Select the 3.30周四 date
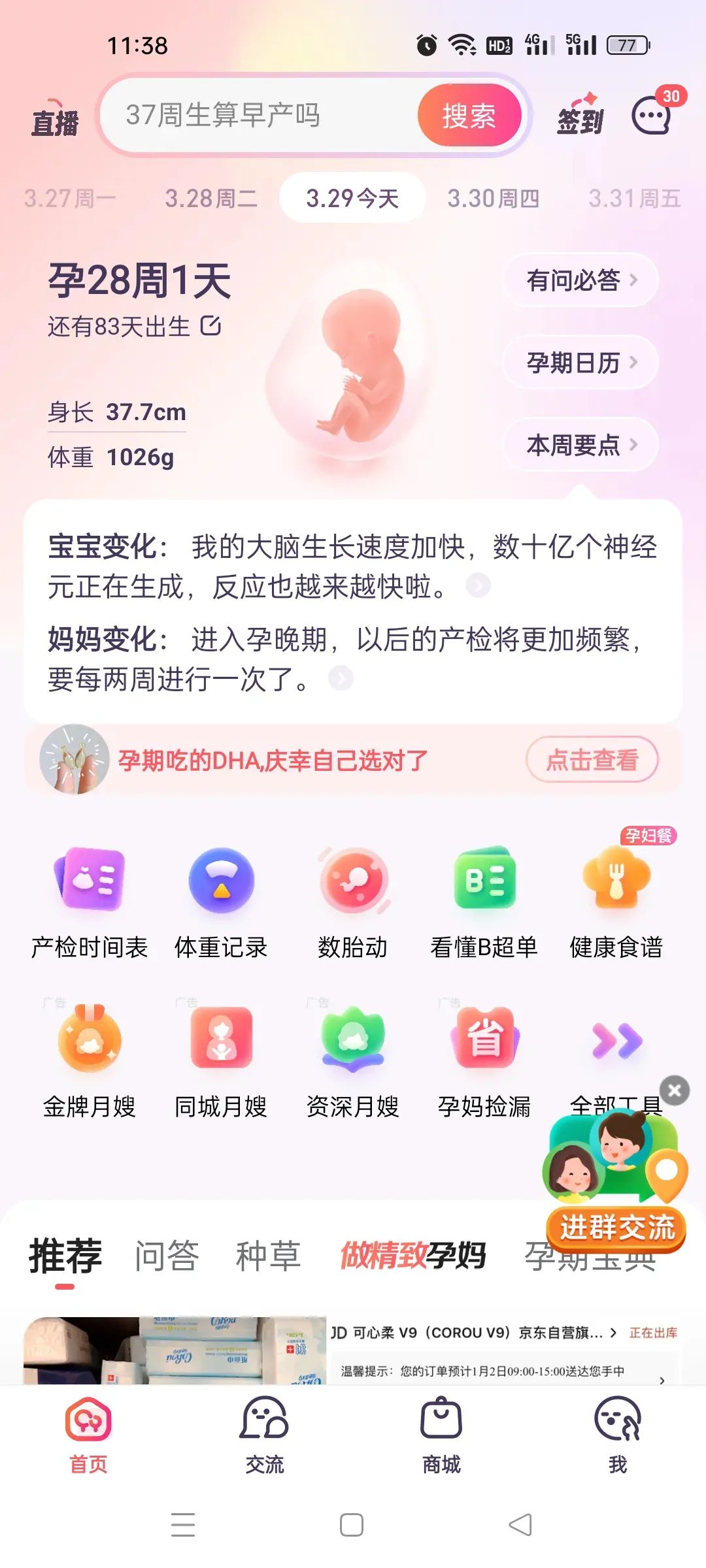The height and width of the screenshot is (1568, 706). tap(493, 199)
